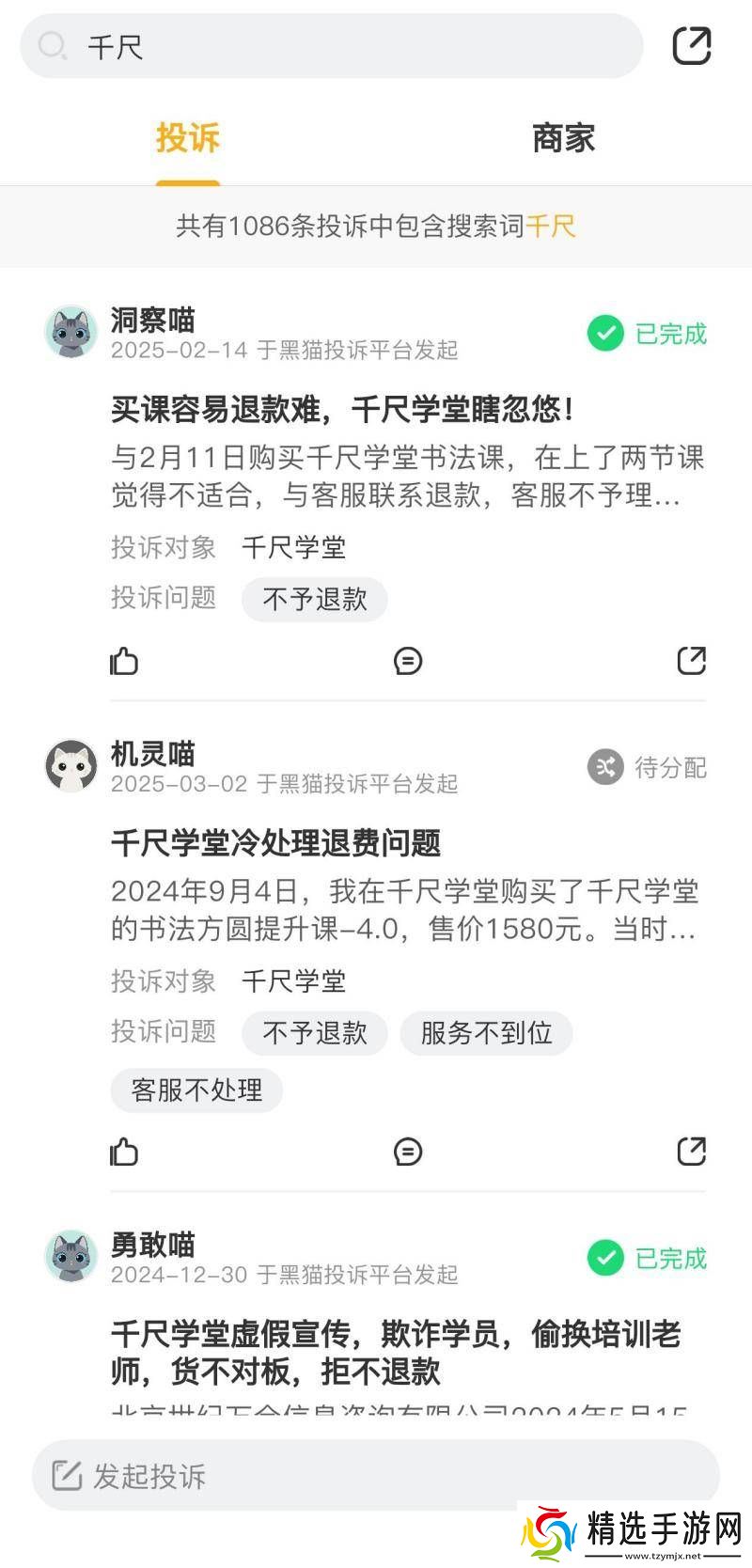This screenshot has width=752, height=1568.
Task: Comment on 机灵喵's complaint
Action: 408,1152
